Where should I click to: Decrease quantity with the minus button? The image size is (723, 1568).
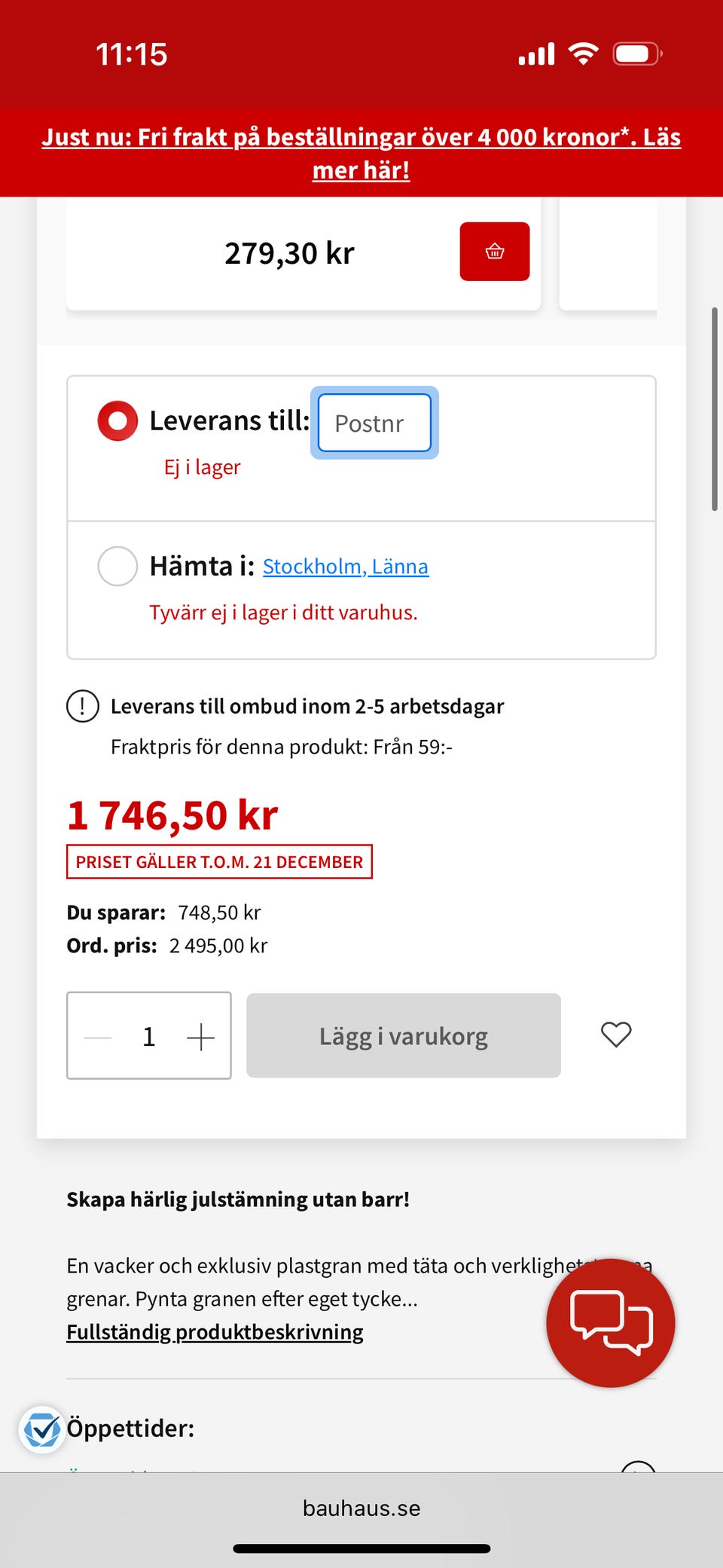(x=98, y=1037)
